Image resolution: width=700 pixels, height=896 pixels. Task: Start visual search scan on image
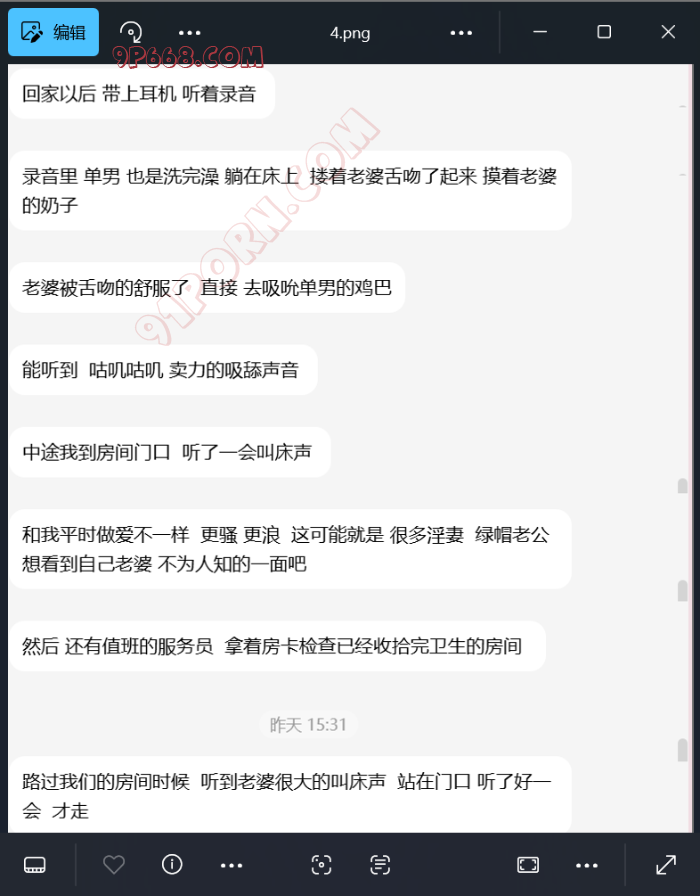321,865
